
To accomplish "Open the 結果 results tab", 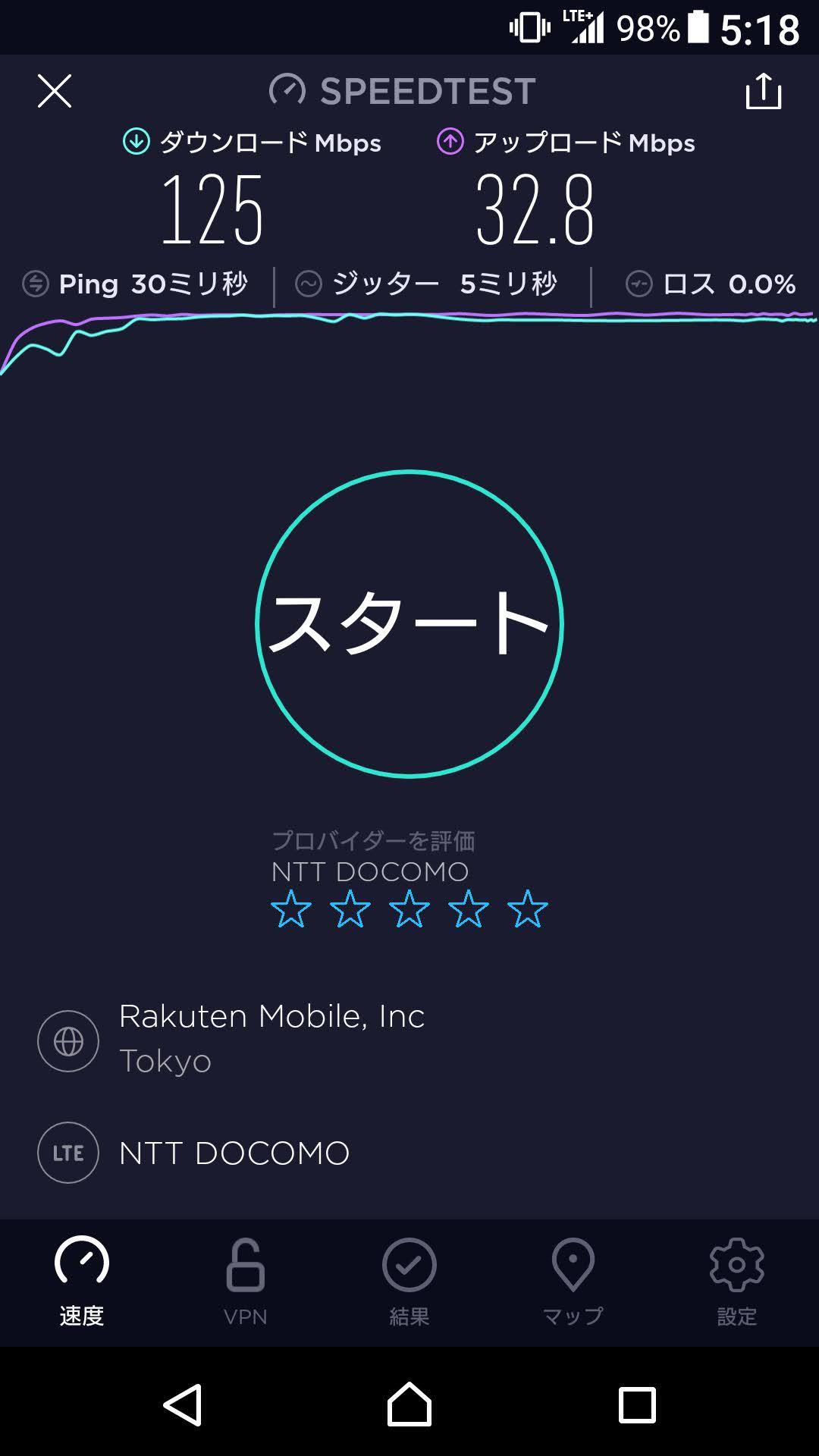I will tap(409, 1282).
